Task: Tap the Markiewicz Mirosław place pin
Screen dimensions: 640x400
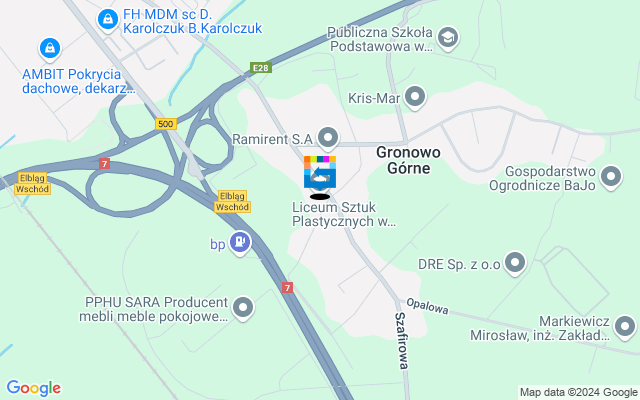Action: [625, 326]
